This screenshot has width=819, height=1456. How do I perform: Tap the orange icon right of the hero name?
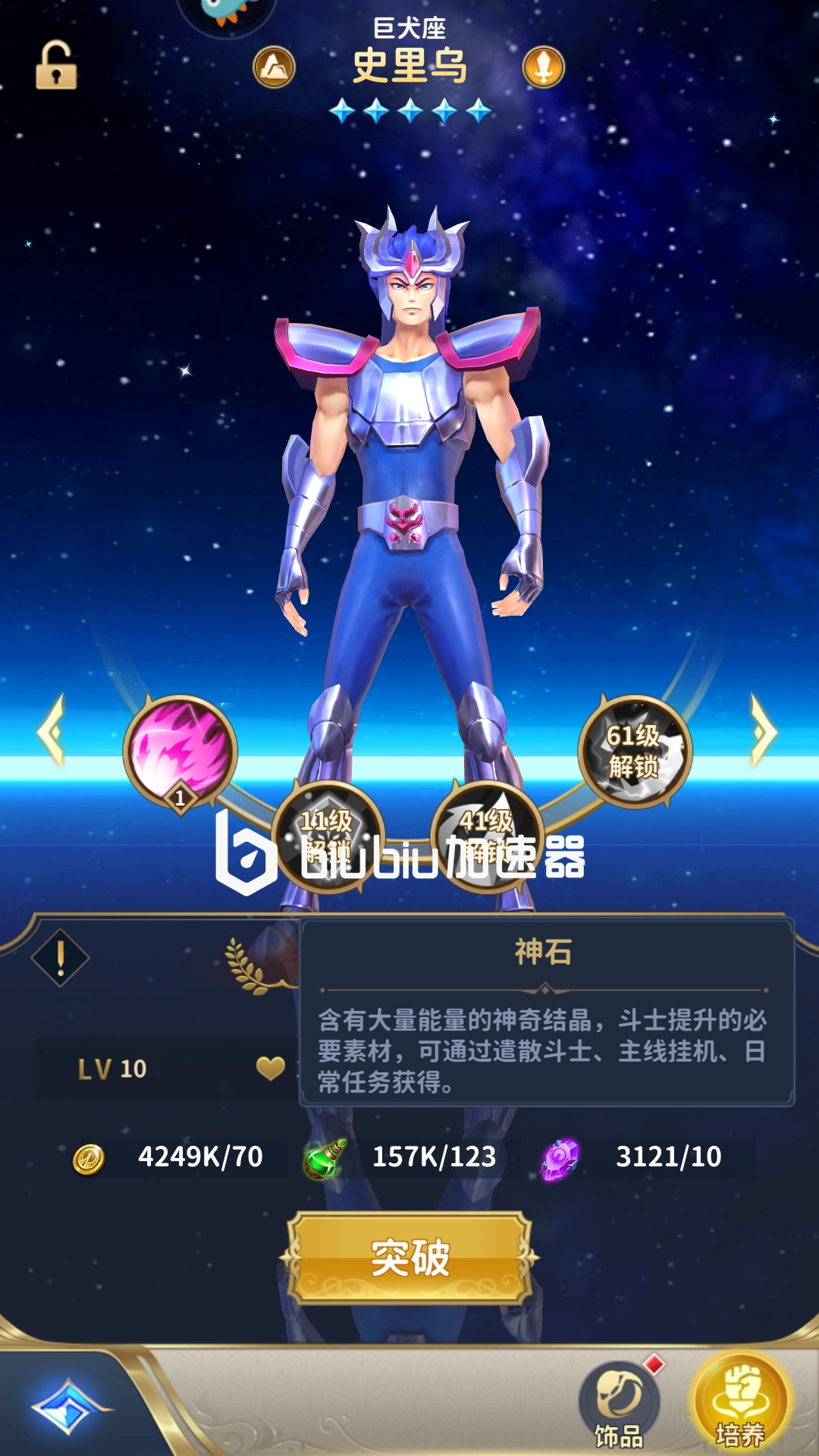tap(544, 67)
